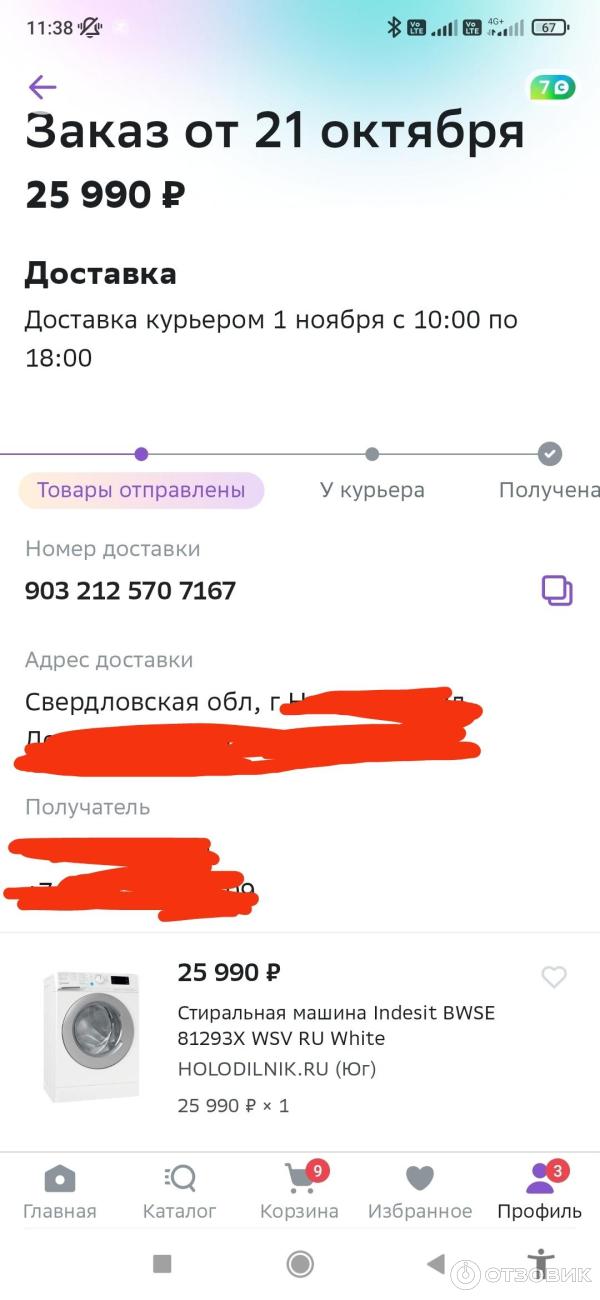Go back using the purple arrow
The height and width of the screenshot is (1300, 600).
(x=42, y=87)
